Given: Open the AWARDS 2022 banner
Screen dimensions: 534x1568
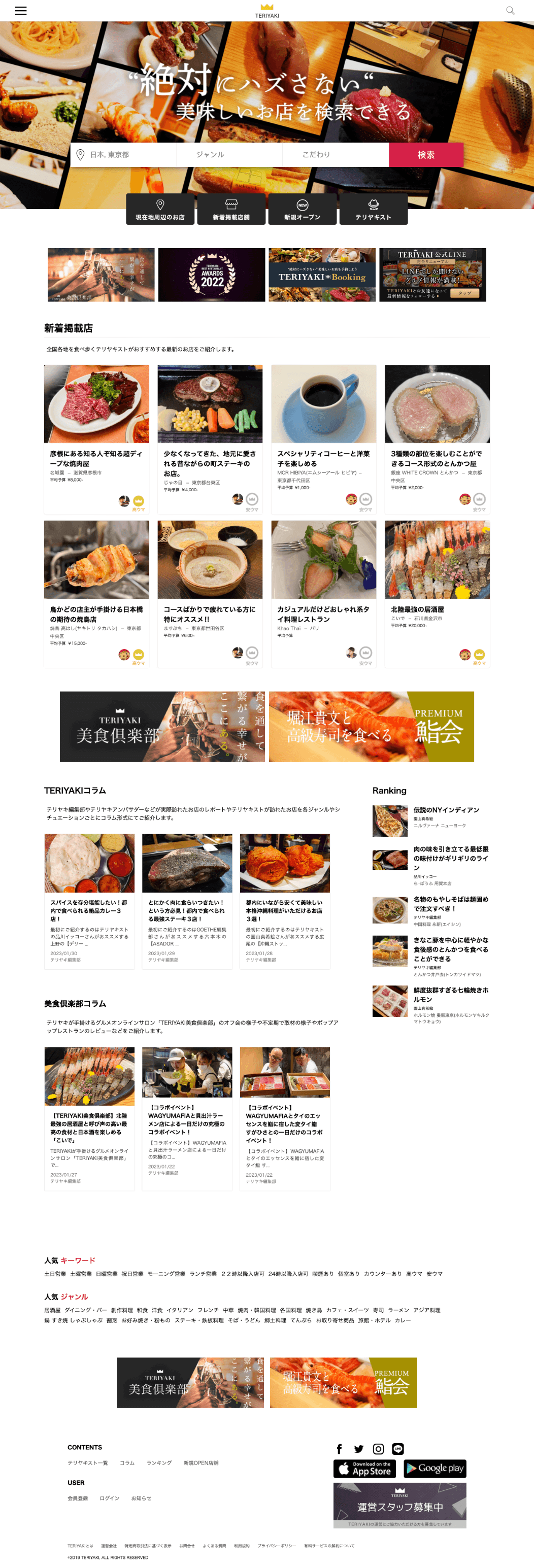Looking at the screenshot, I should (x=211, y=275).
